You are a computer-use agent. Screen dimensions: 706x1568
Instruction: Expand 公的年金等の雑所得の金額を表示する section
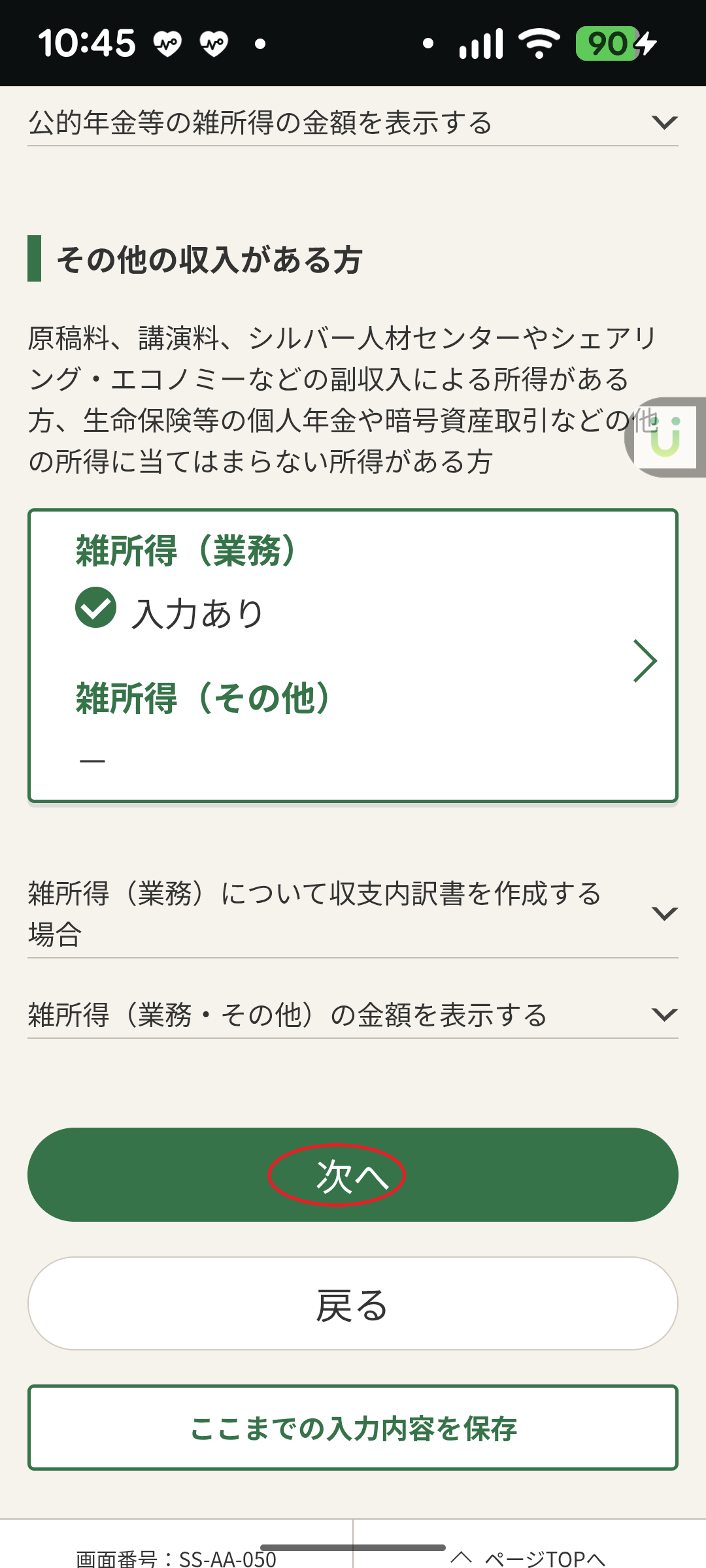353,122
